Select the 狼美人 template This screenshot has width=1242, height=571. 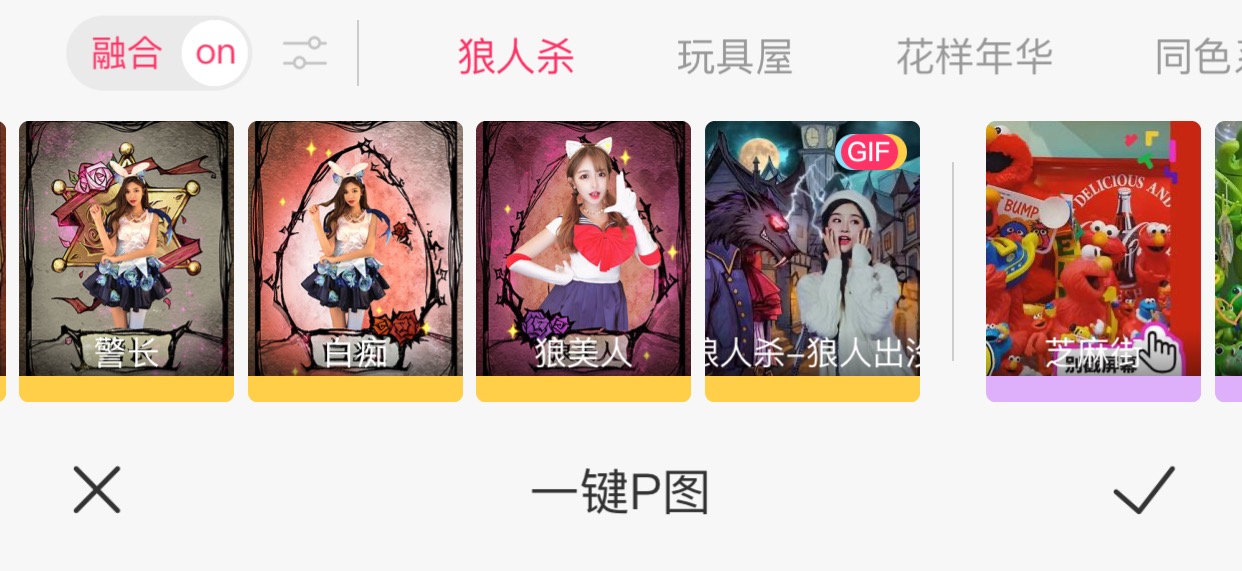tap(583, 260)
